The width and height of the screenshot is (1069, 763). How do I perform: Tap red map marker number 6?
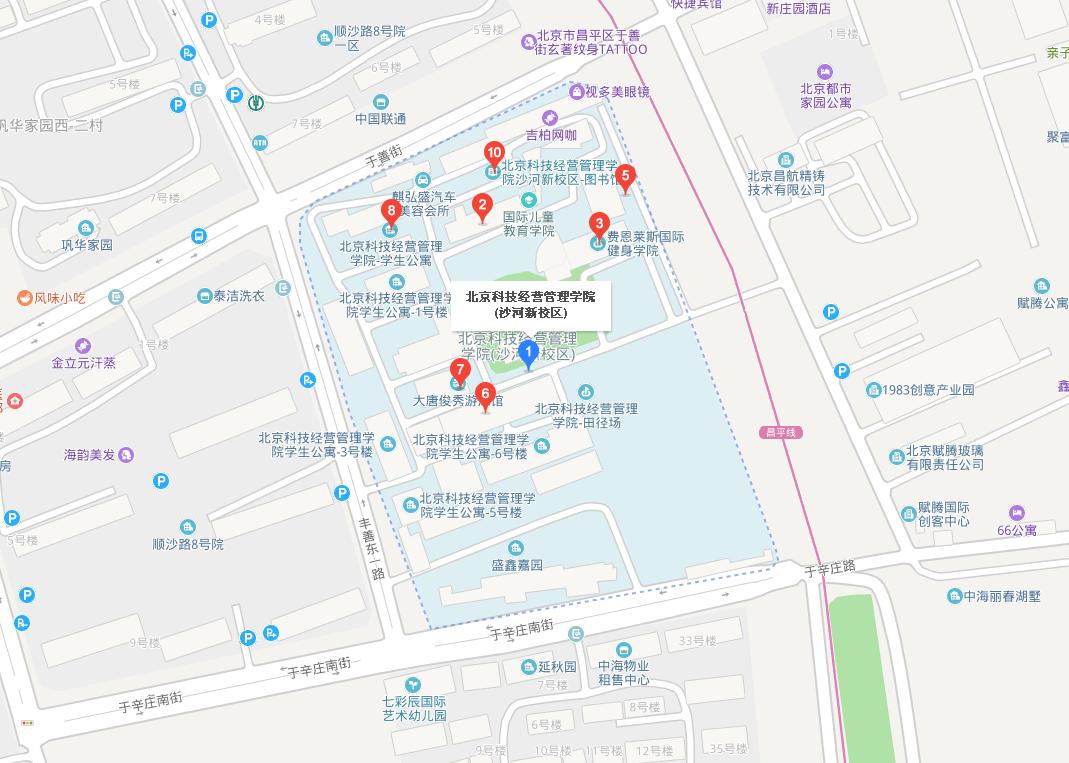(485, 395)
